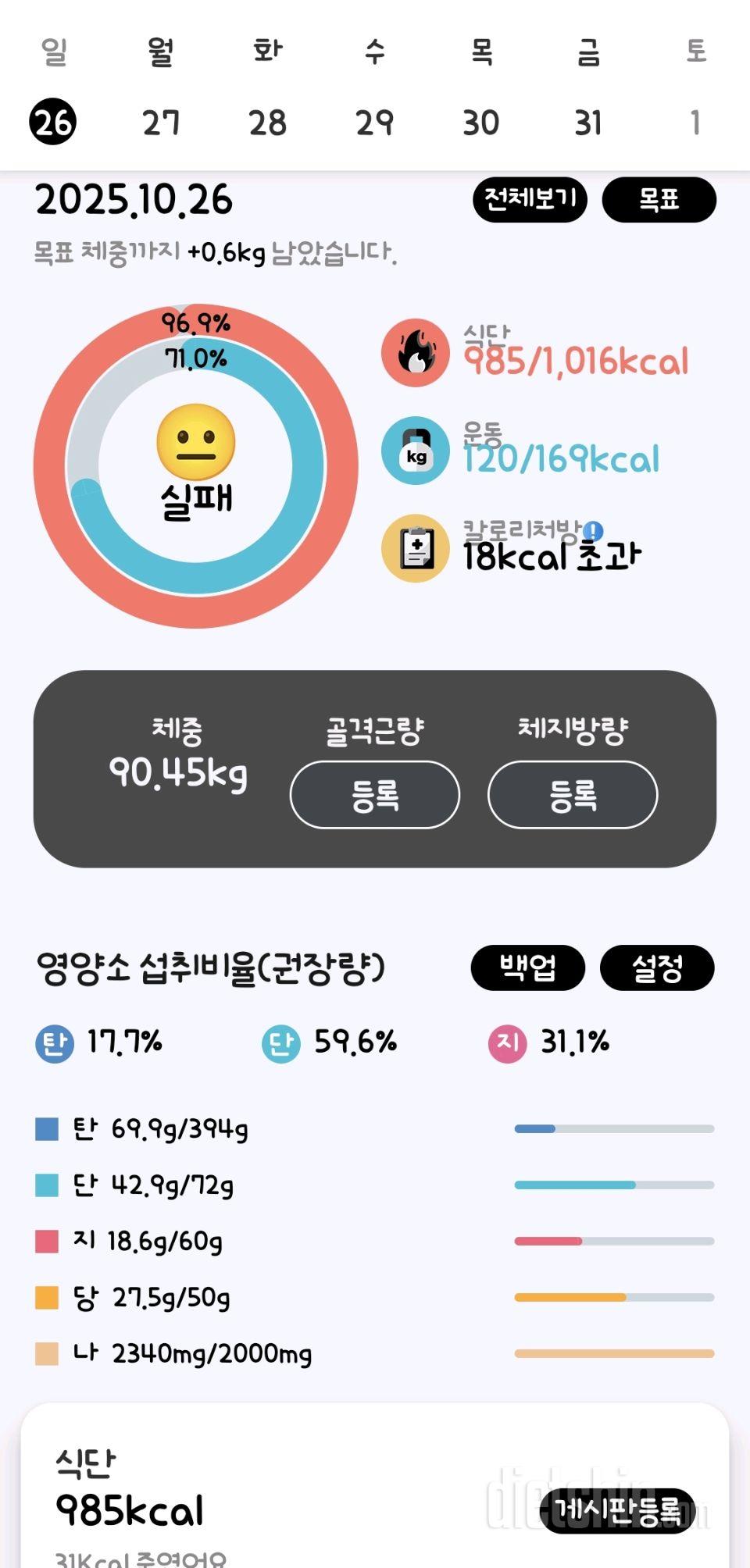Select Monday the 27th in the calendar
Viewport: 750px width, 1568px height.
pyautogui.click(x=161, y=123)
